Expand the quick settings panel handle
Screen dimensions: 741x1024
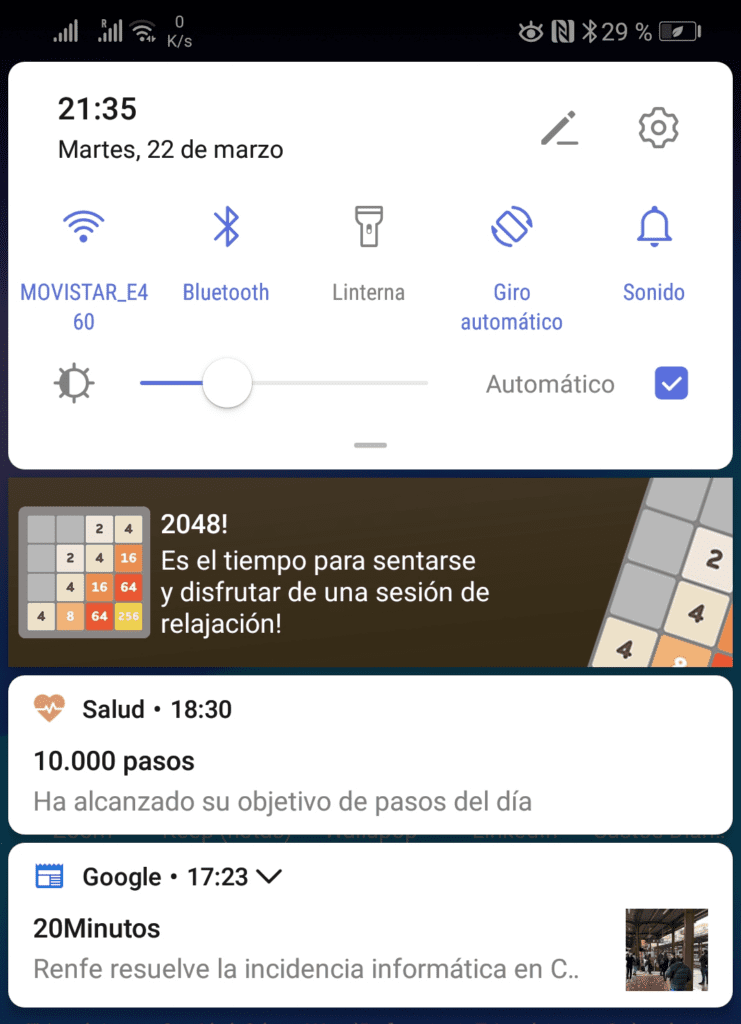(x=370, y=445)
